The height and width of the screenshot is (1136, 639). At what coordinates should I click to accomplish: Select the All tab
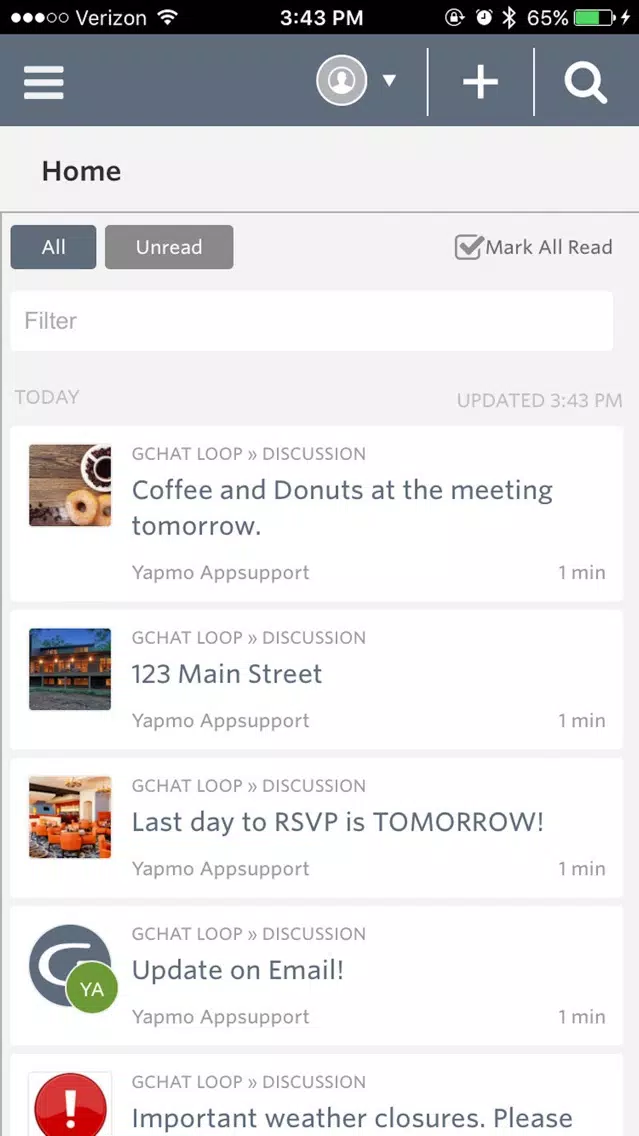pos(53,247)
